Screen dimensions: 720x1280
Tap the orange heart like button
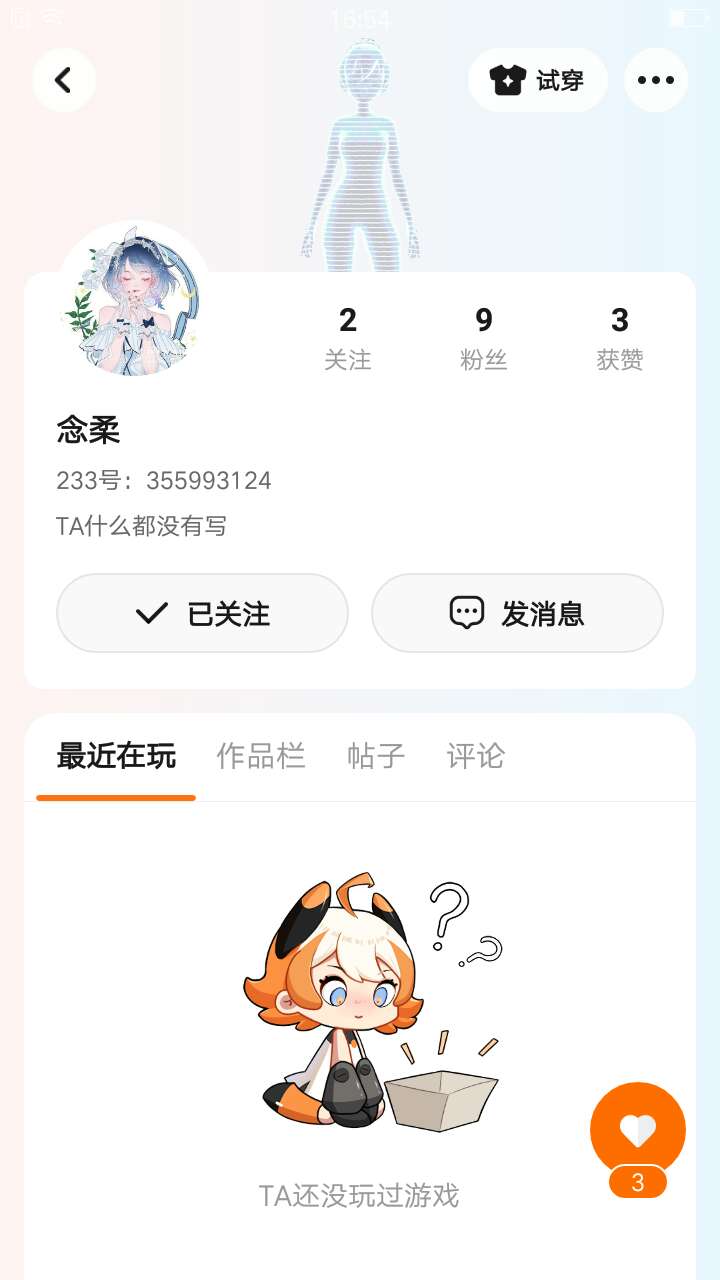click(638, 1130)
